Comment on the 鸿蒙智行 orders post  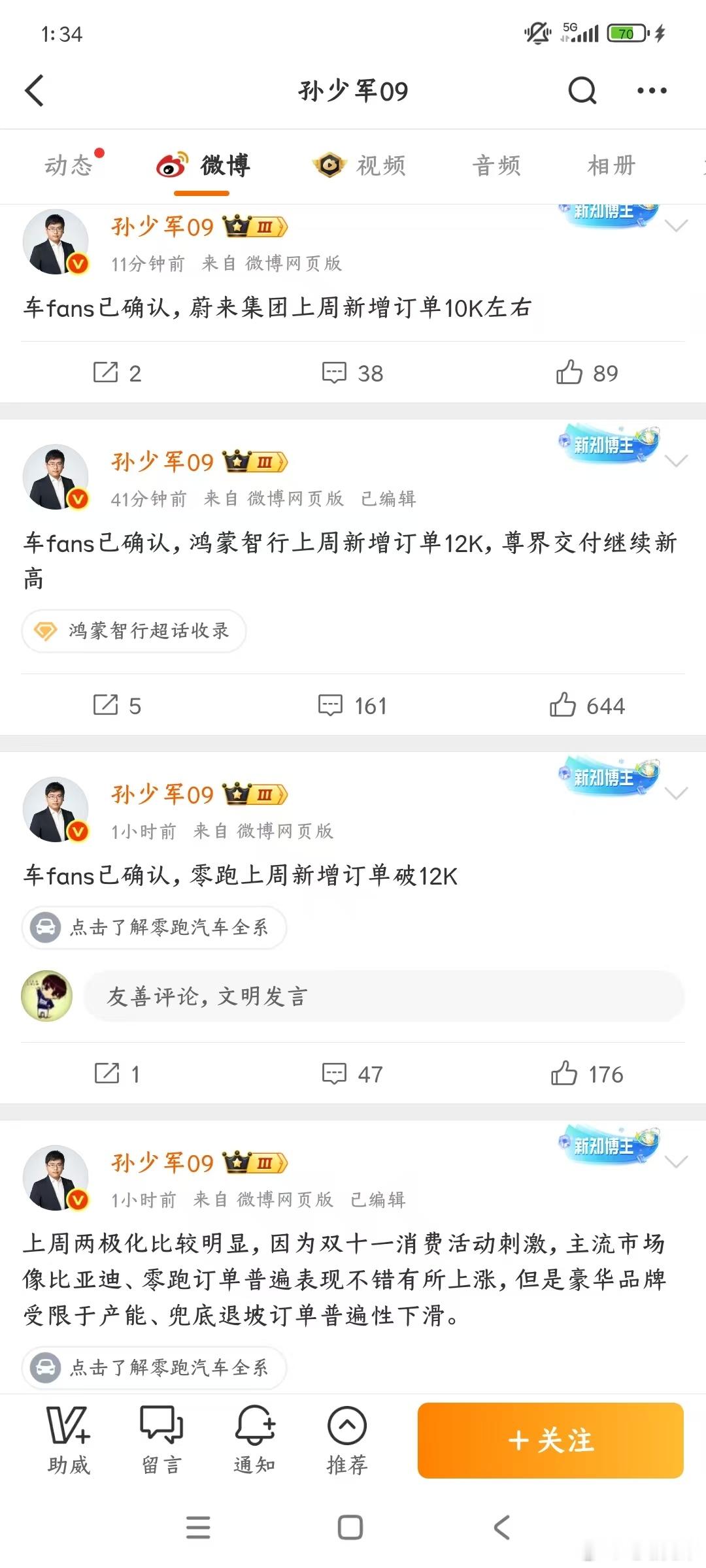353,705
